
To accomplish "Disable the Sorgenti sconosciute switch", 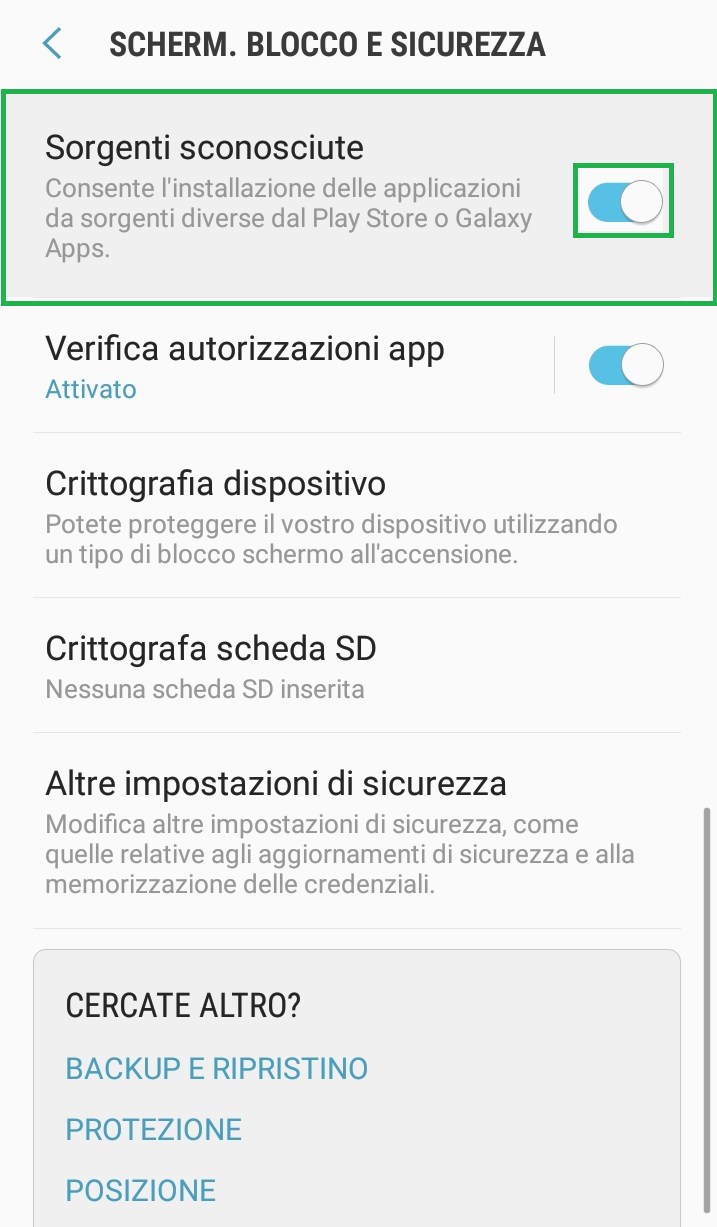I will (x=624, y=202).
